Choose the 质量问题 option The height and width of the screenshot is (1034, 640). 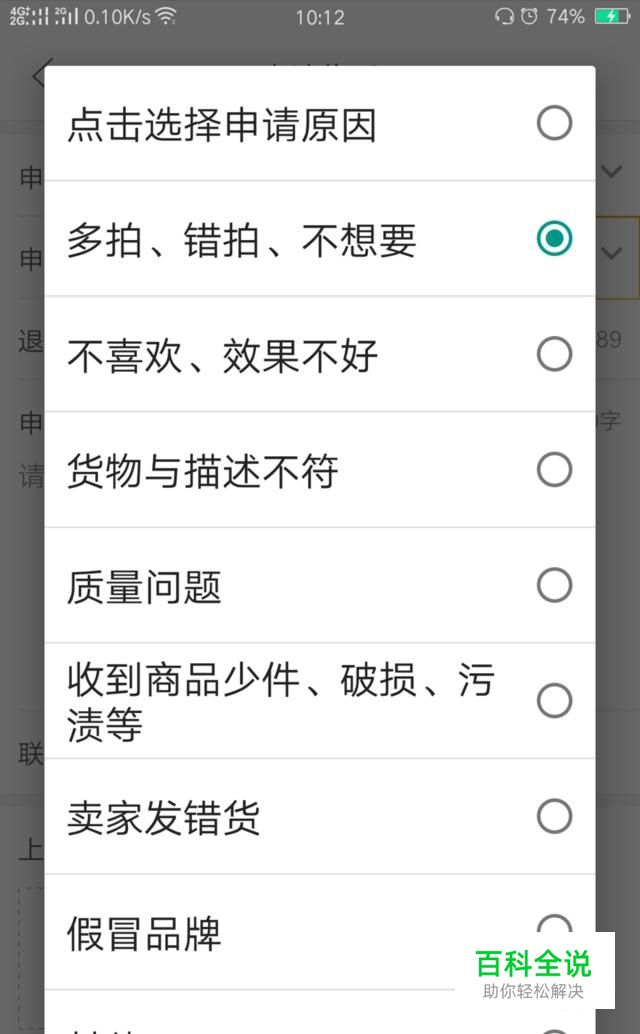click(320, 586)
